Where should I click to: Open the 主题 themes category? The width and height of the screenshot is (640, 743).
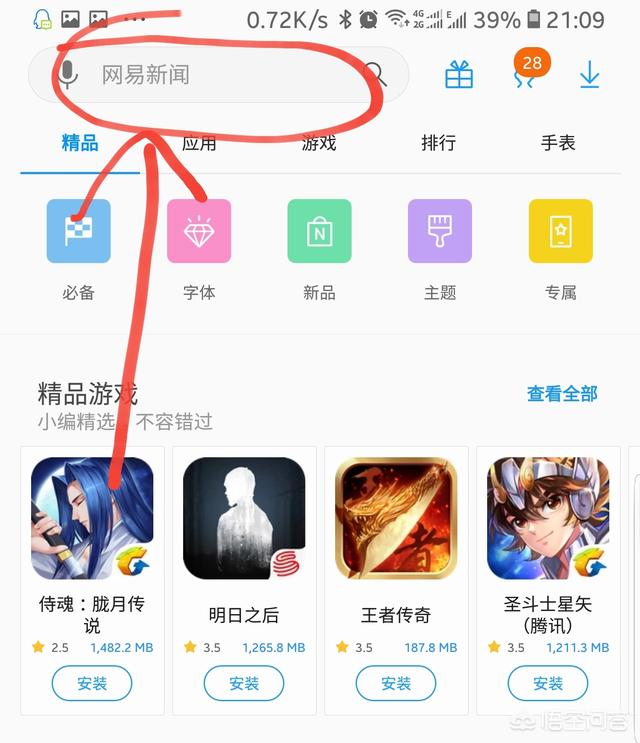pyautogui.click(x=440, y=232)
